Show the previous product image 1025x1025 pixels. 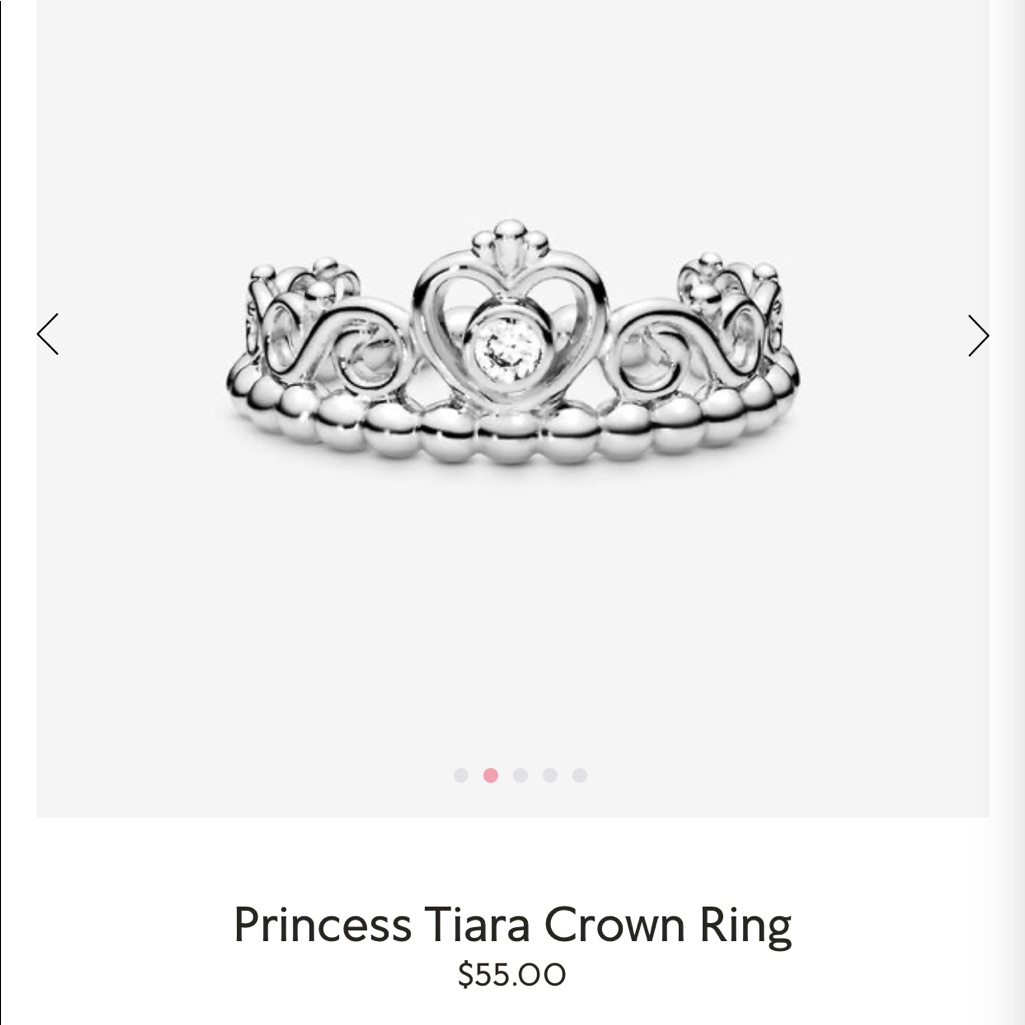click(x=48, y=334)
